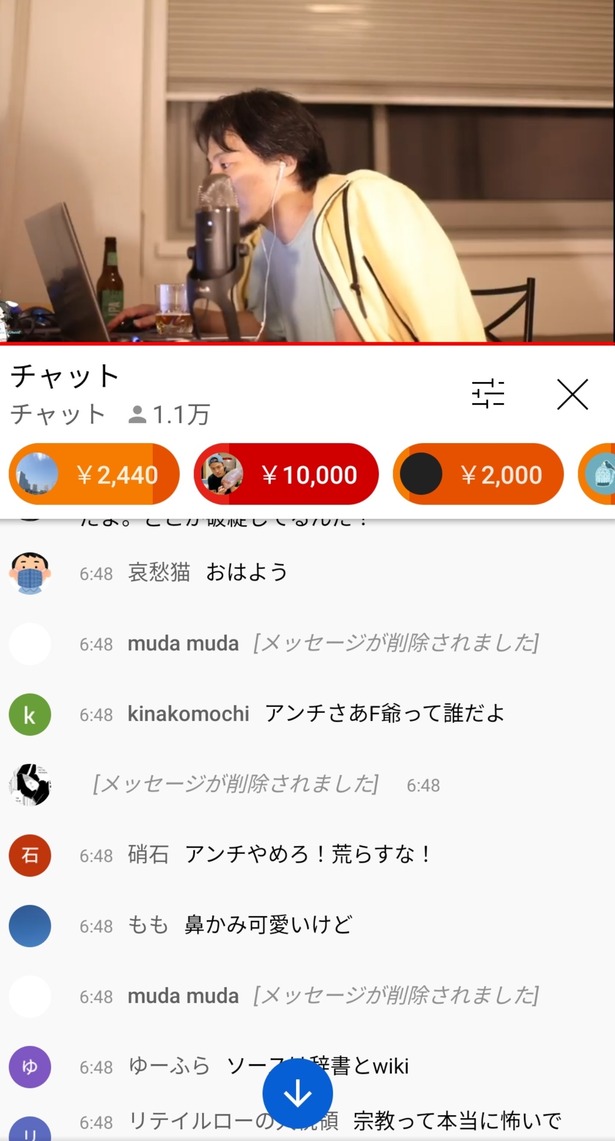Open the ¥2,440 Super Chat chip
615x1141 pixels.
pyautogui.click(x=94, y=474)
